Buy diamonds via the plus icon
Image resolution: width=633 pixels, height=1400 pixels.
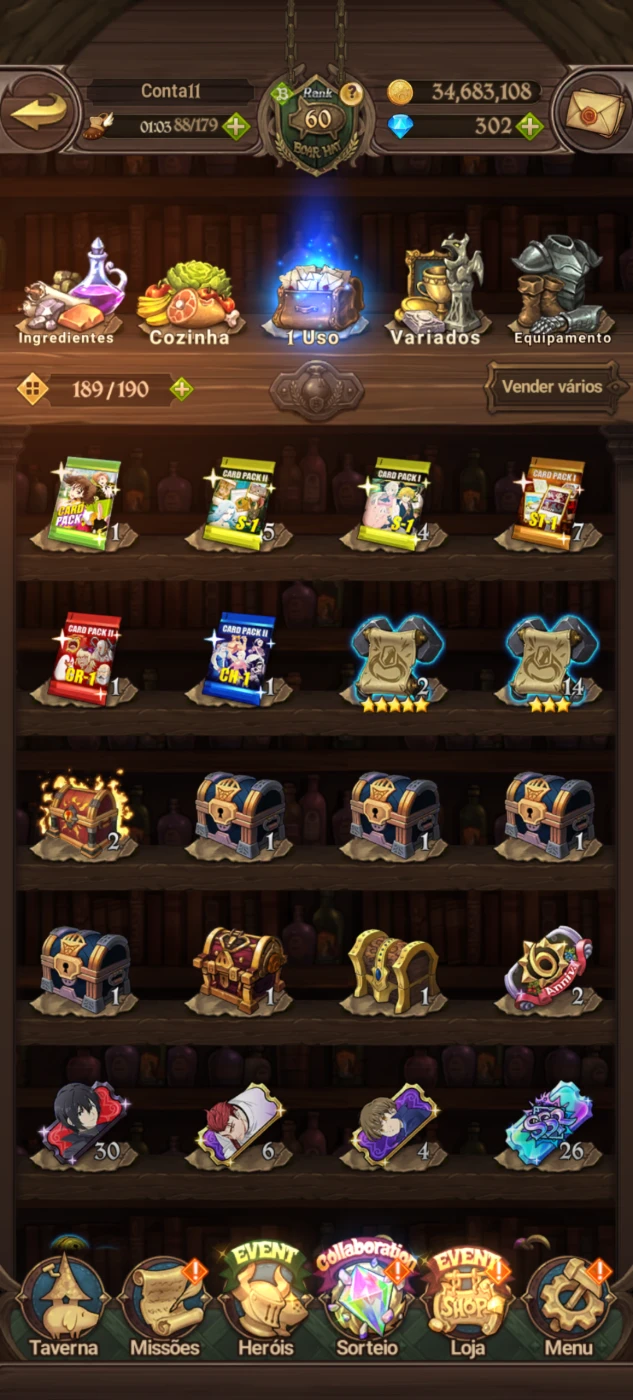529,127
